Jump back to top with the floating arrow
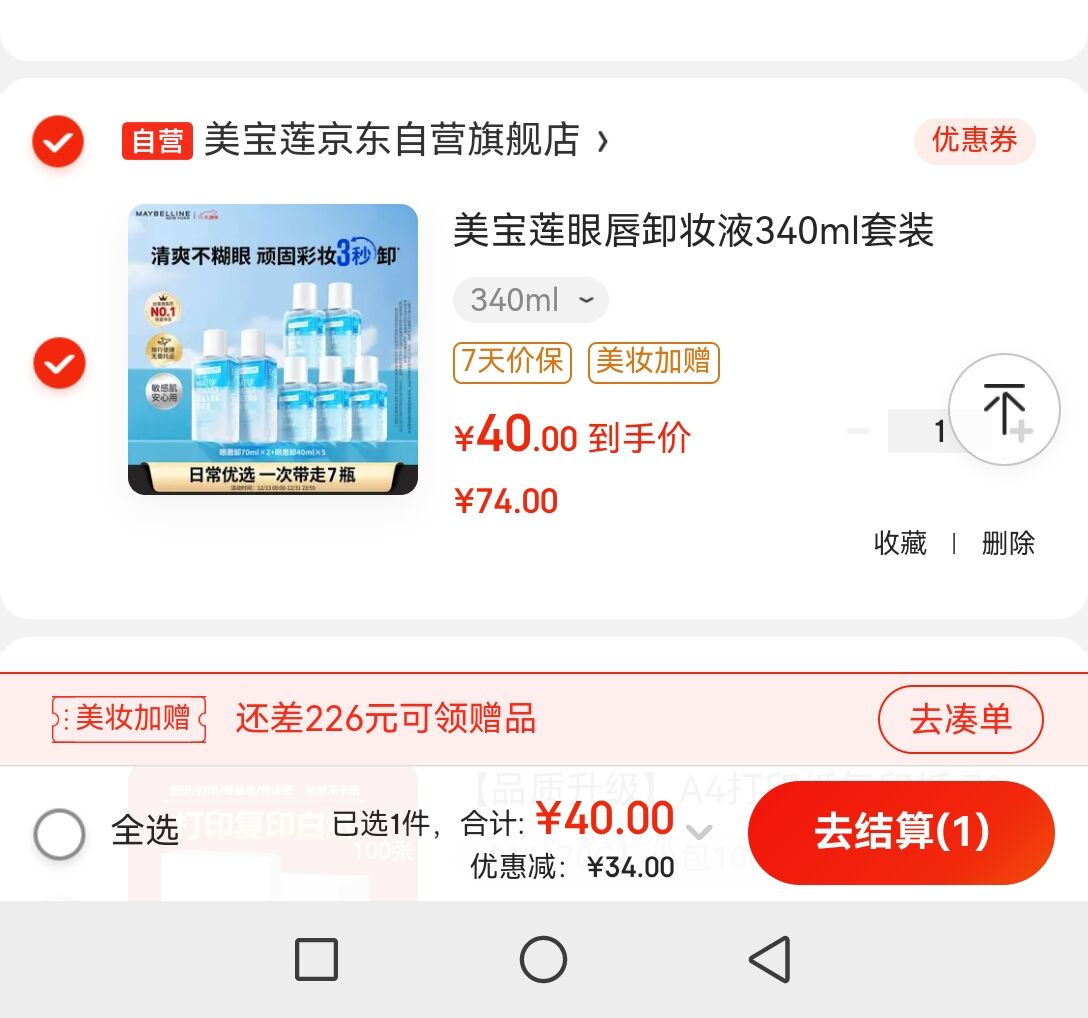Viewport: 1088px width, 1018px height. point(1004,409)
